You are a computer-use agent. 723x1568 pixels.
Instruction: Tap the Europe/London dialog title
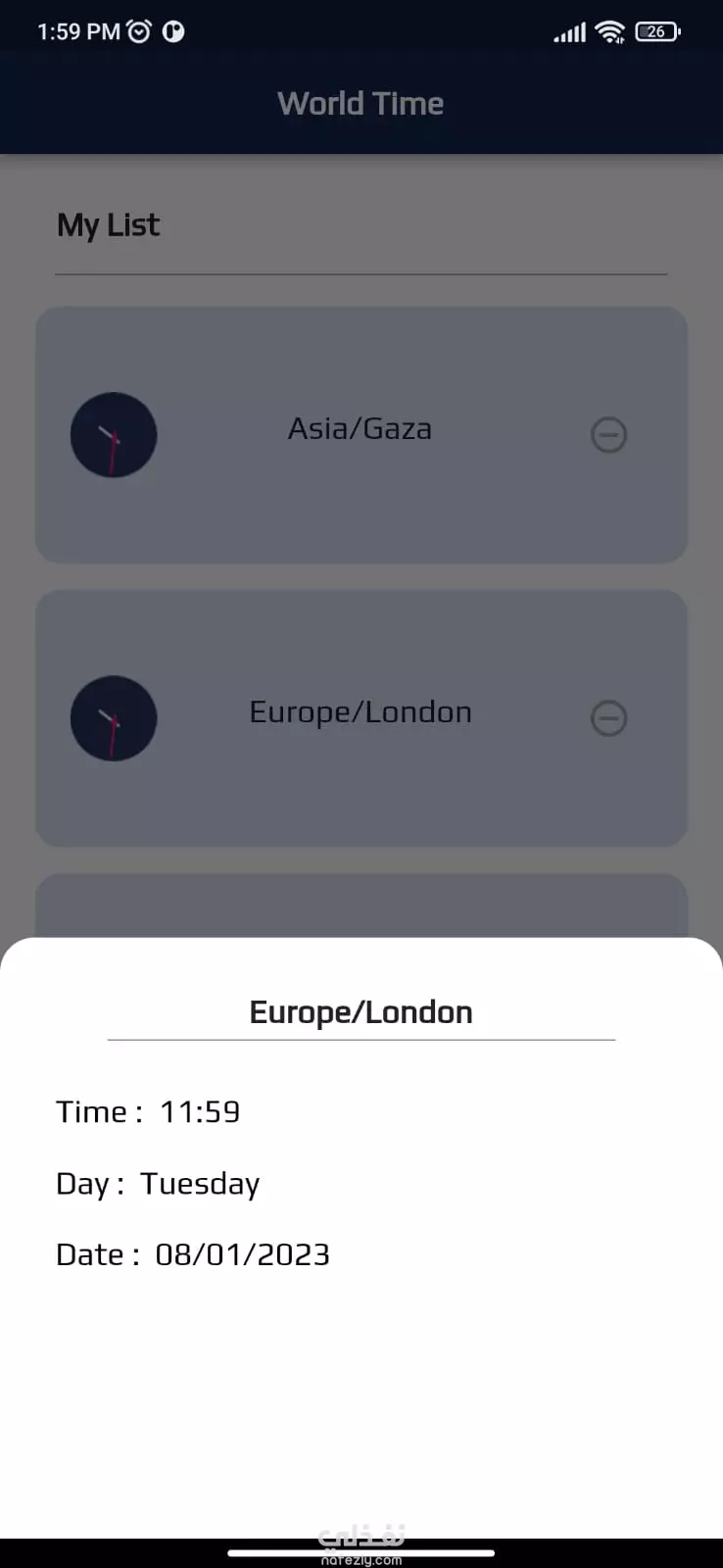(x=361, y=1011)
